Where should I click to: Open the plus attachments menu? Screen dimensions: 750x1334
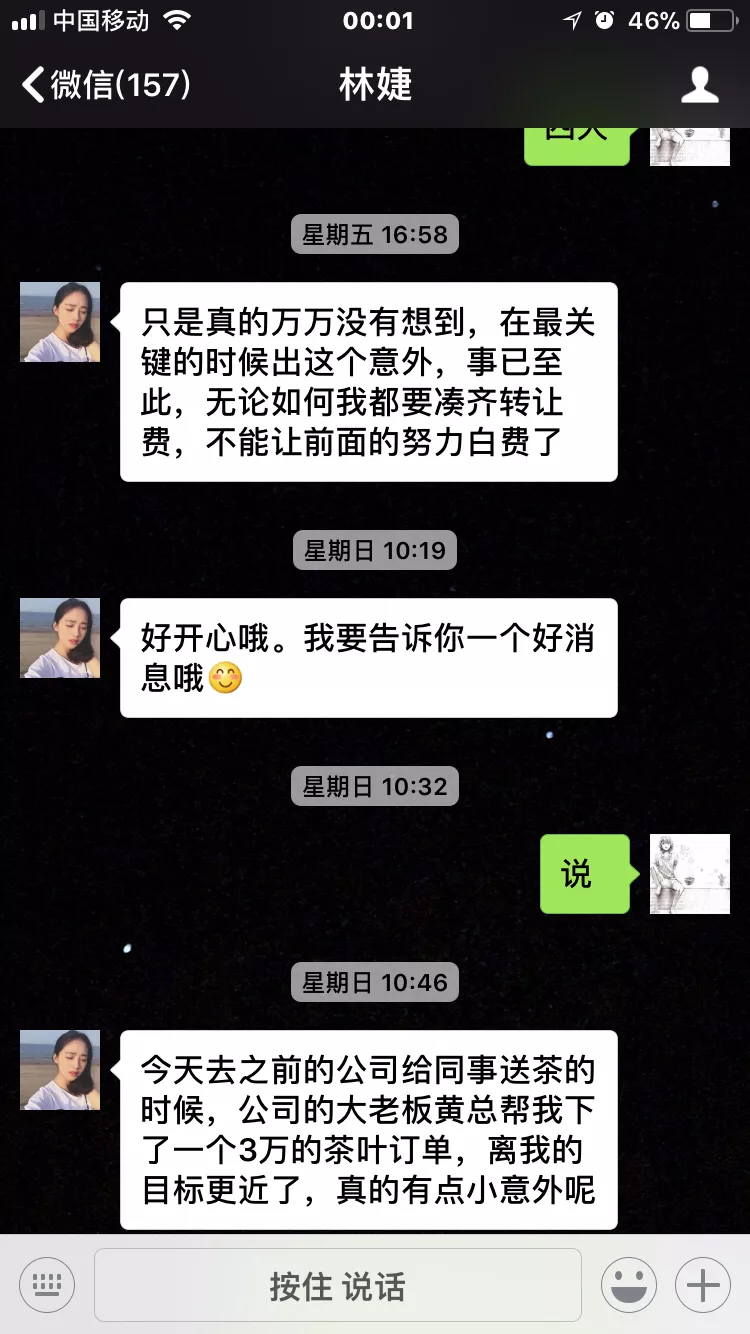[x=703, y=1285]
